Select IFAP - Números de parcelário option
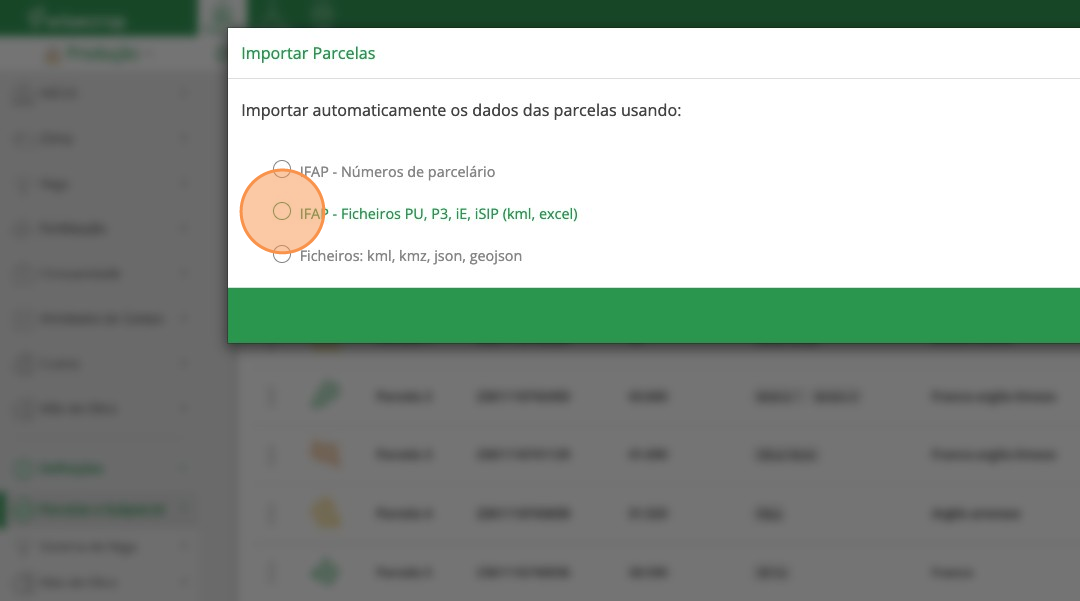This screenshot has width=1080, height=601. click(x=282, y=170)
